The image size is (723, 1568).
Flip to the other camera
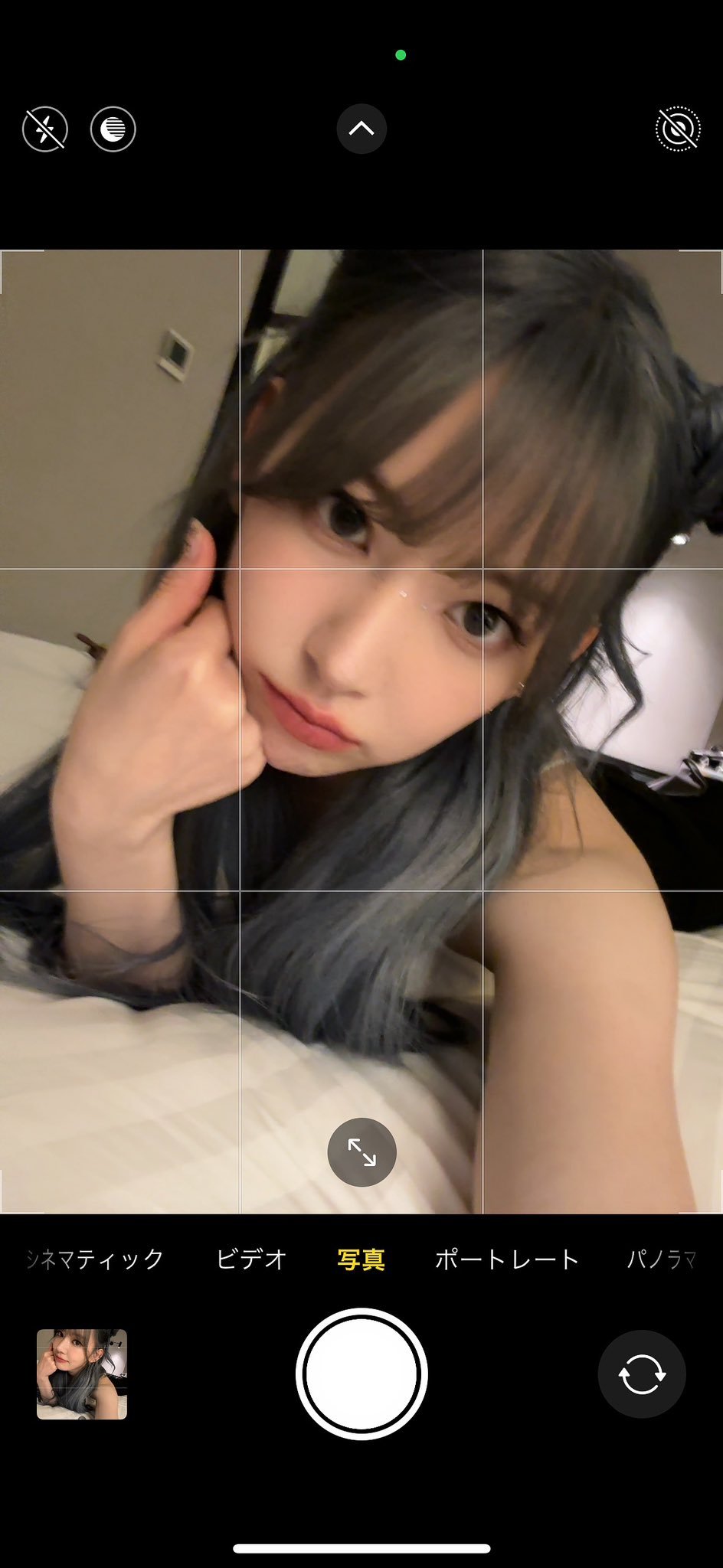[x=642, y=1374]
